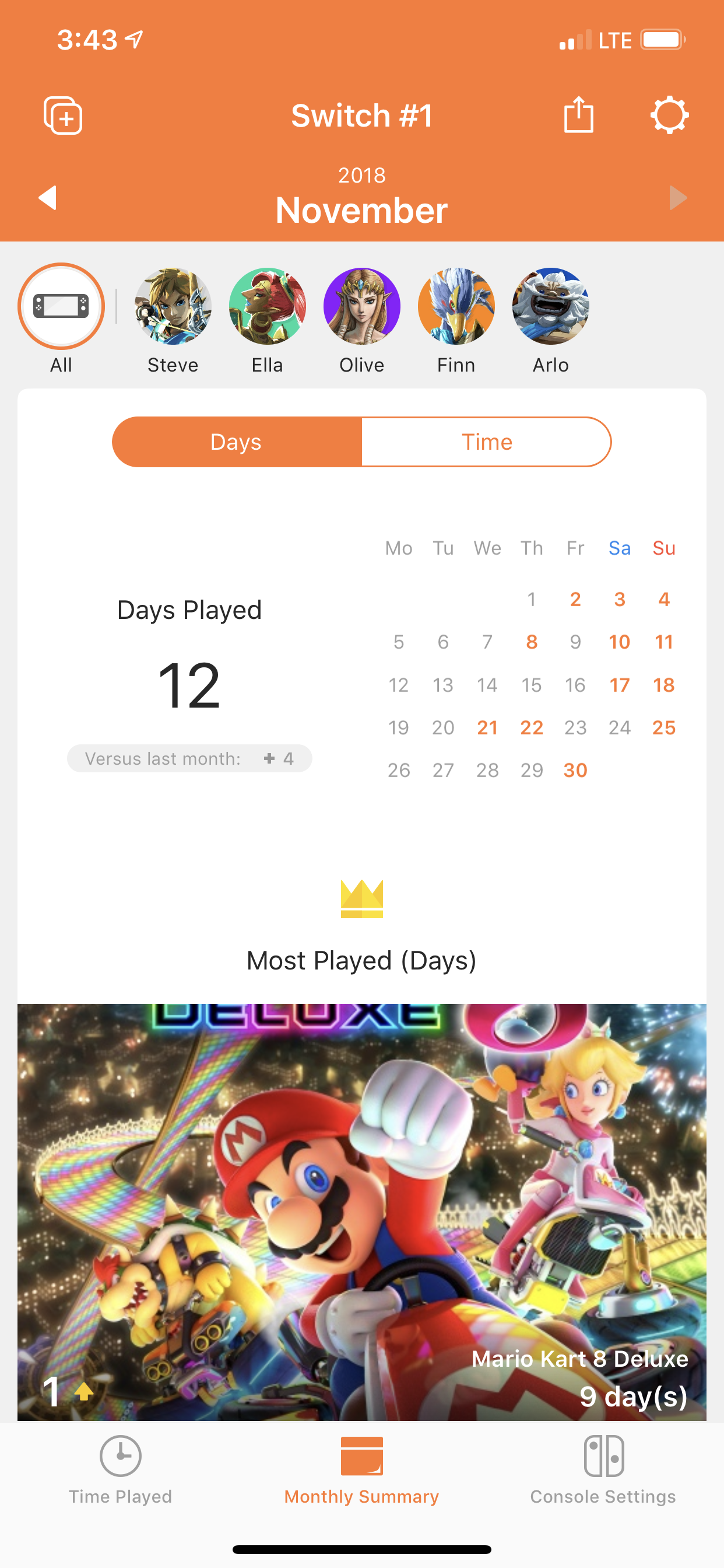Filter by Steve's profile

pos(173,306)
